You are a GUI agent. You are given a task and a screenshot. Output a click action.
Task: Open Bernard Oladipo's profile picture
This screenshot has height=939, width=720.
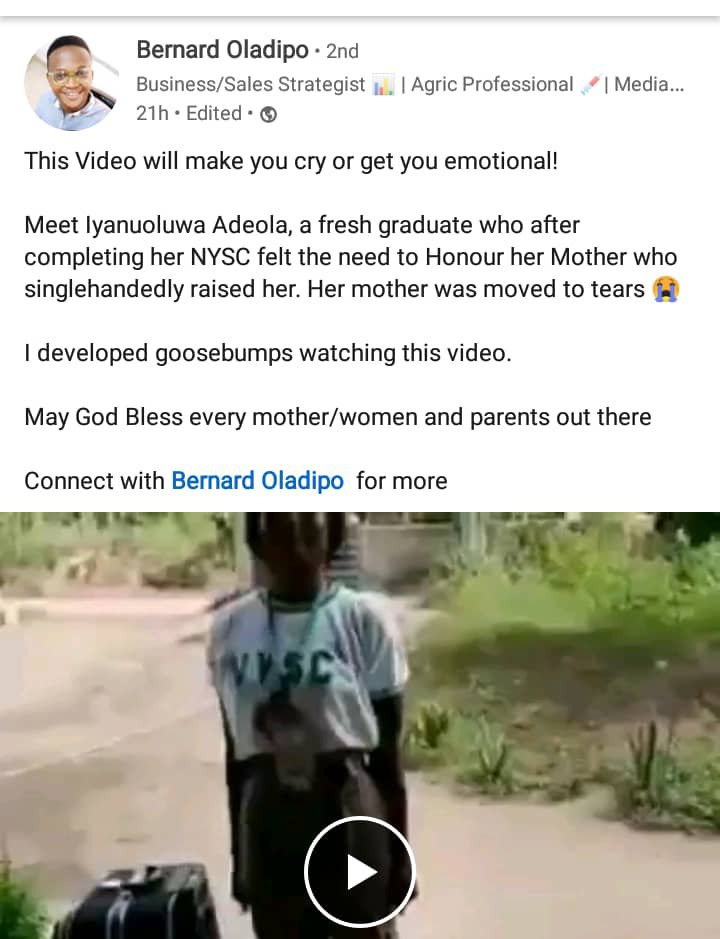pos(70,84)
